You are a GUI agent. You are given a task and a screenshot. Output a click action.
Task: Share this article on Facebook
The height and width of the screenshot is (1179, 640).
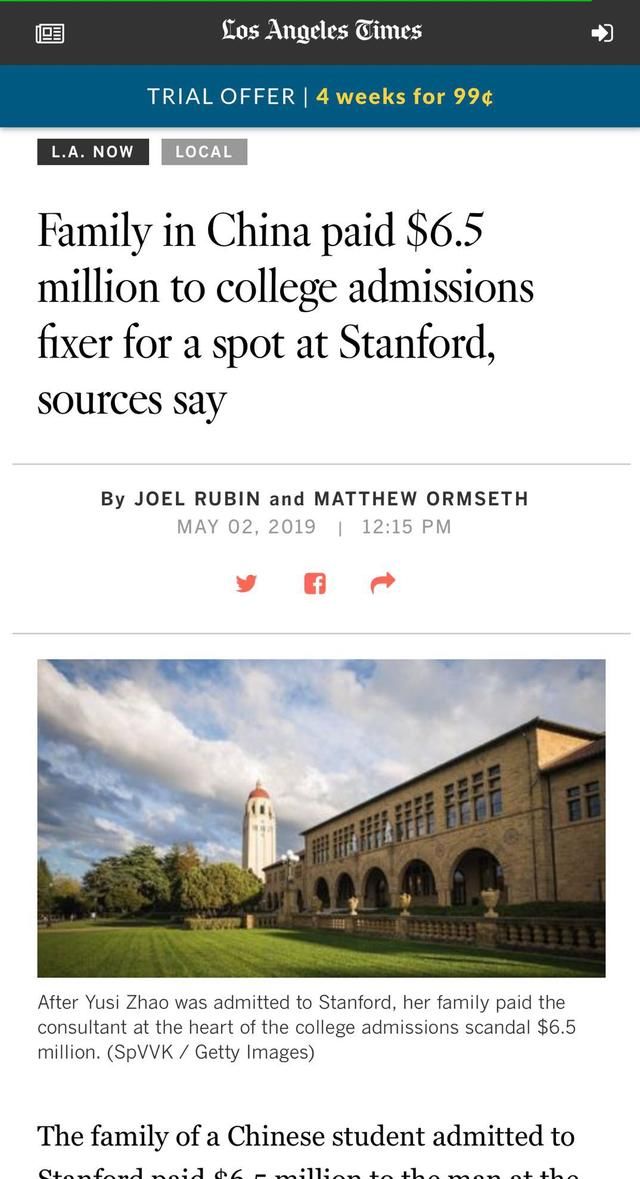315,583
